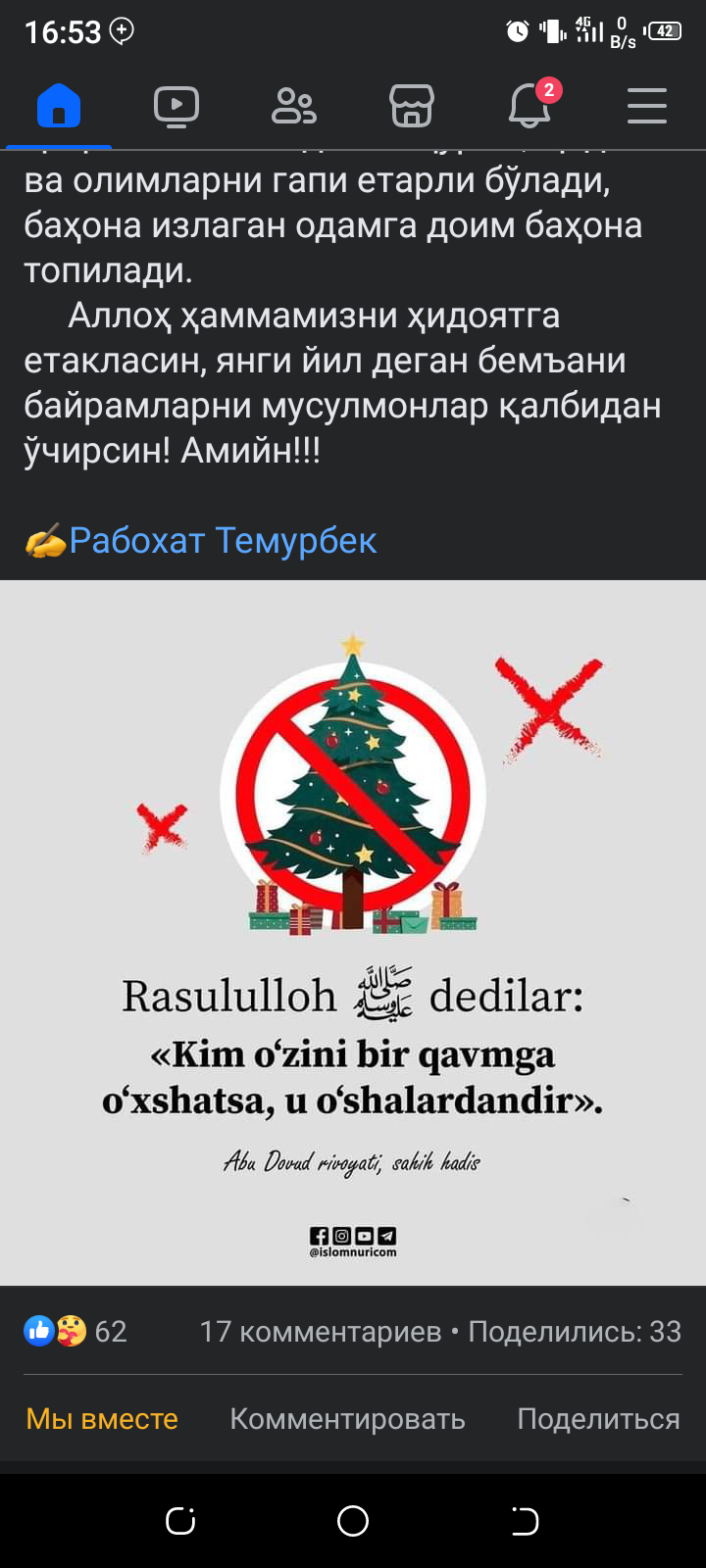Open the post's Christmas tree image

pos(353,931)
